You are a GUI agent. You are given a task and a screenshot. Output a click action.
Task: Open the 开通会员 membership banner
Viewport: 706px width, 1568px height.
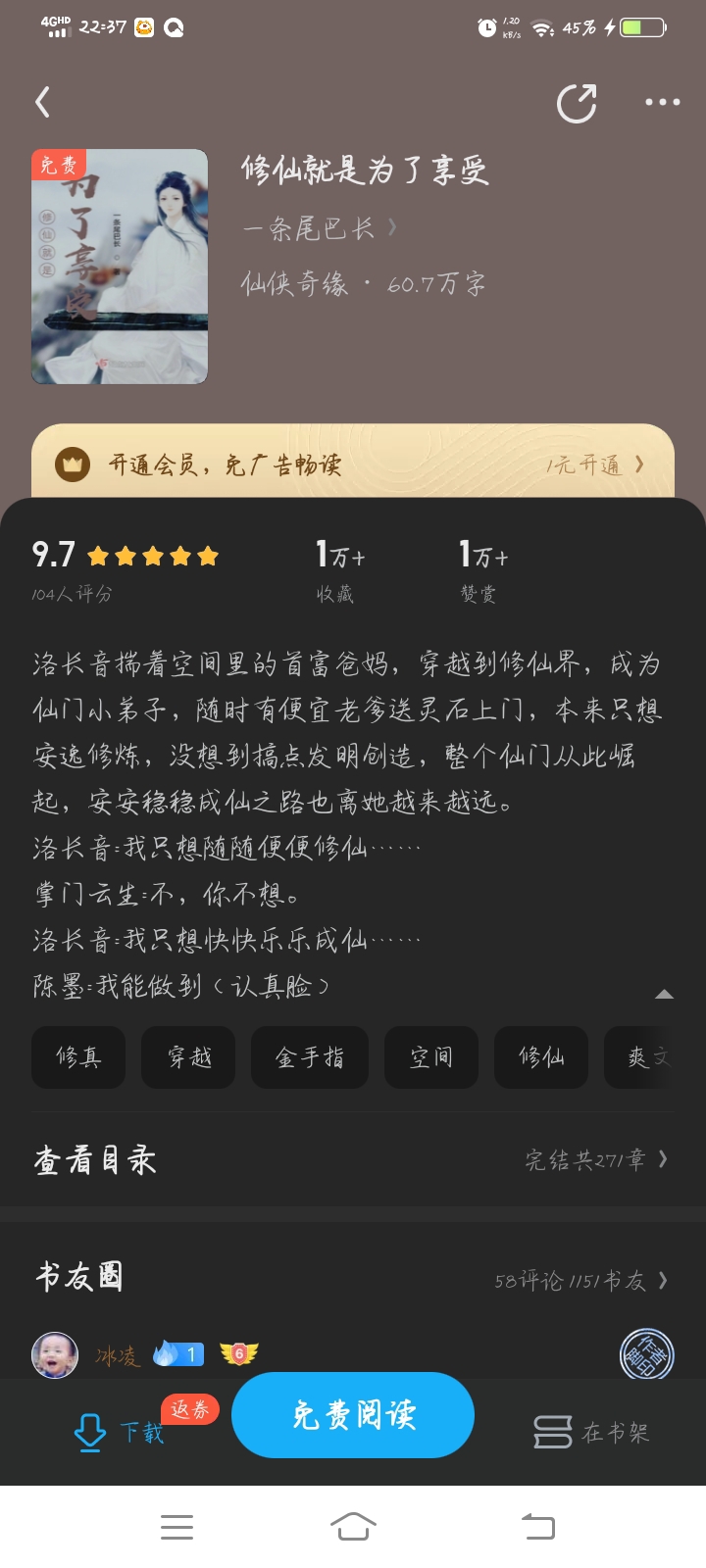pyautogui.click(x=353, y=464)
